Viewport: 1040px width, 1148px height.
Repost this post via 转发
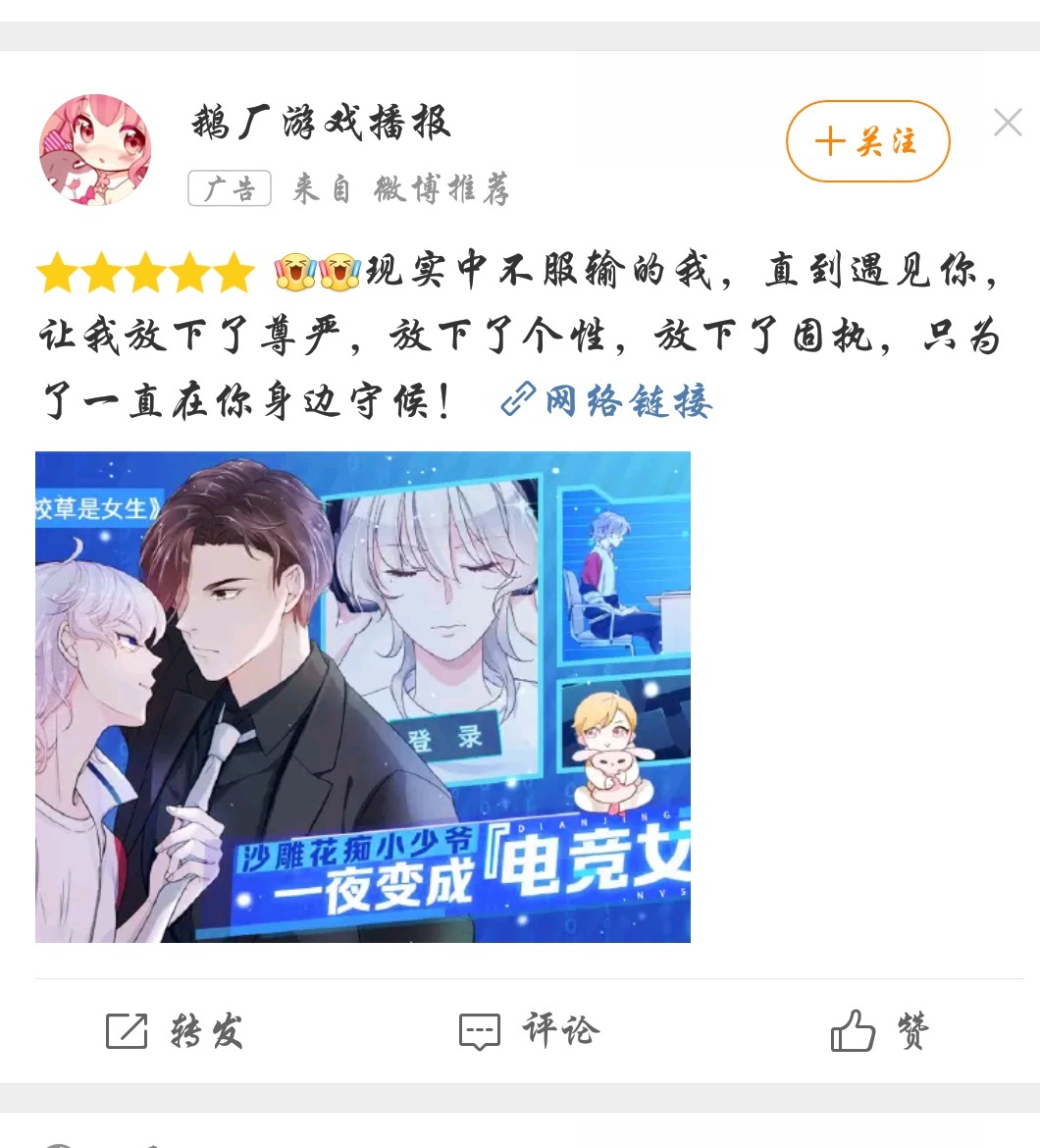(175, 1031)
